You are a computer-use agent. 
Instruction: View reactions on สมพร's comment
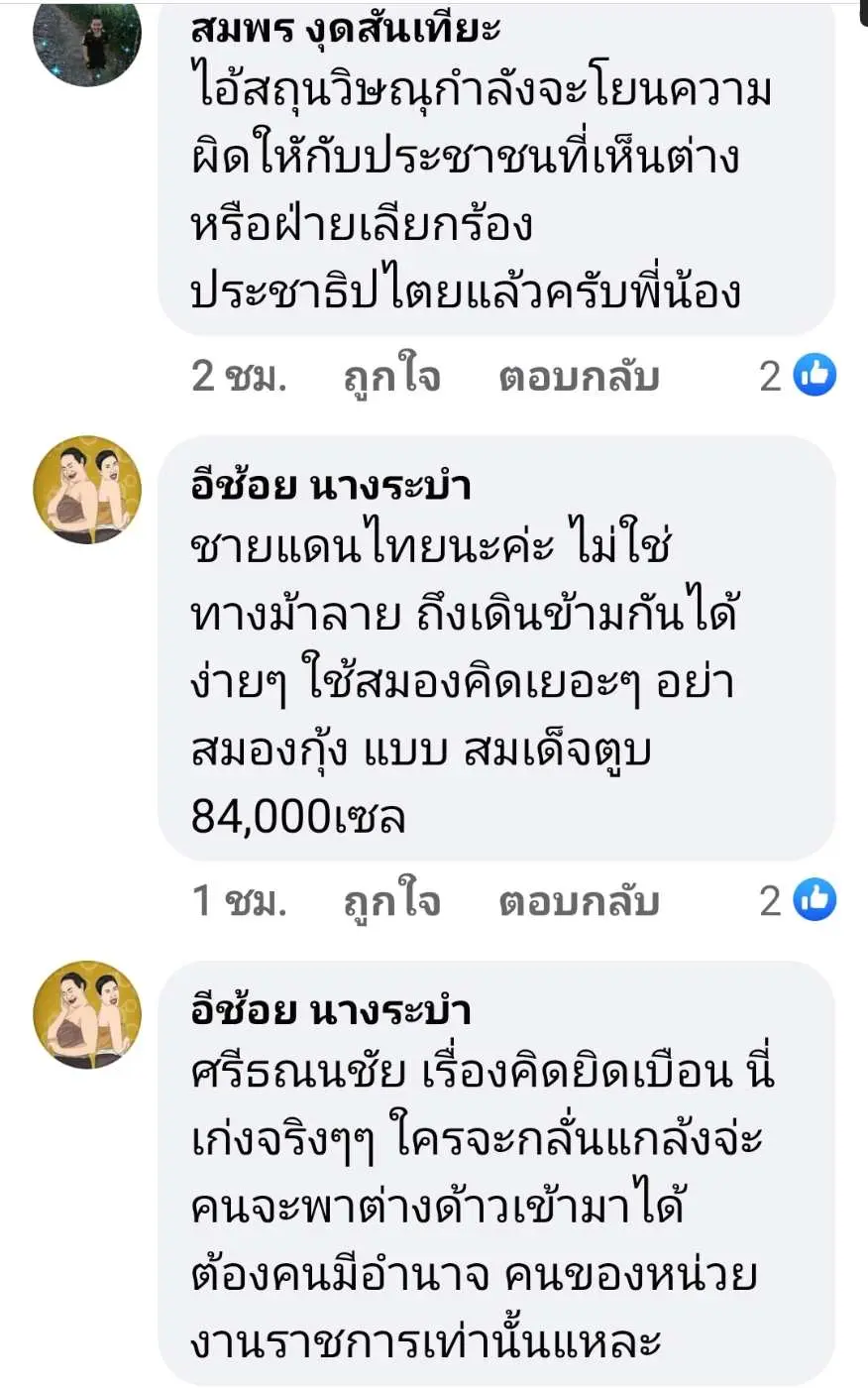point(799,376)
